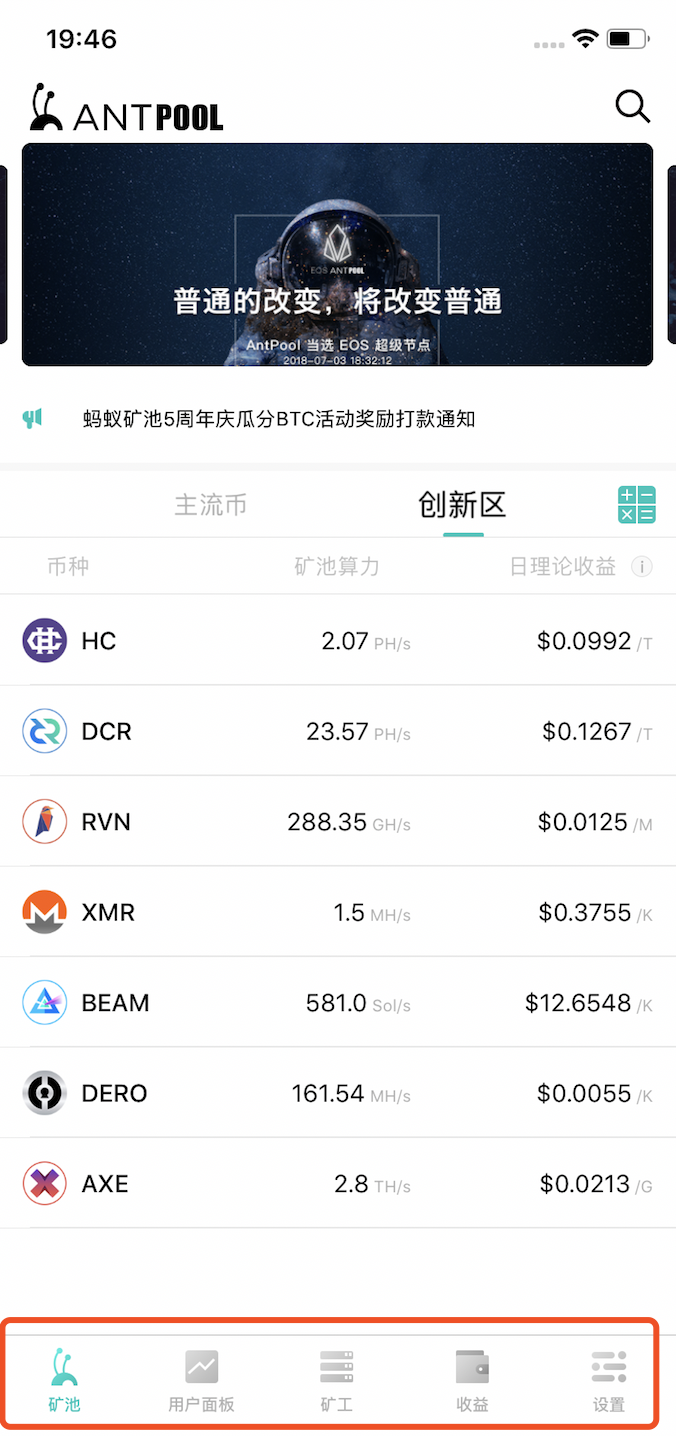View RVN pool details
Screen dimensions: 676x1436
pos(338,822)
